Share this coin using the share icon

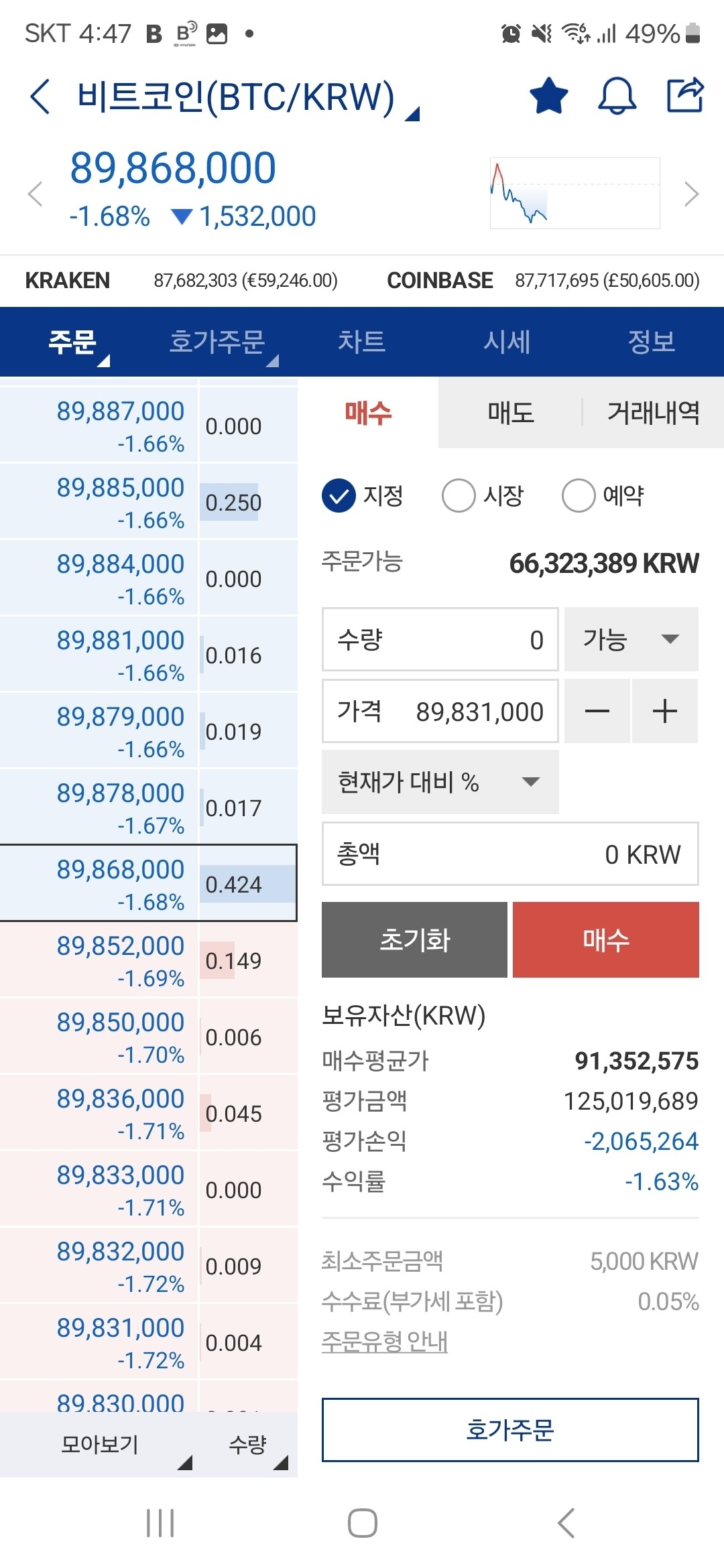click(x=686, y=96)
